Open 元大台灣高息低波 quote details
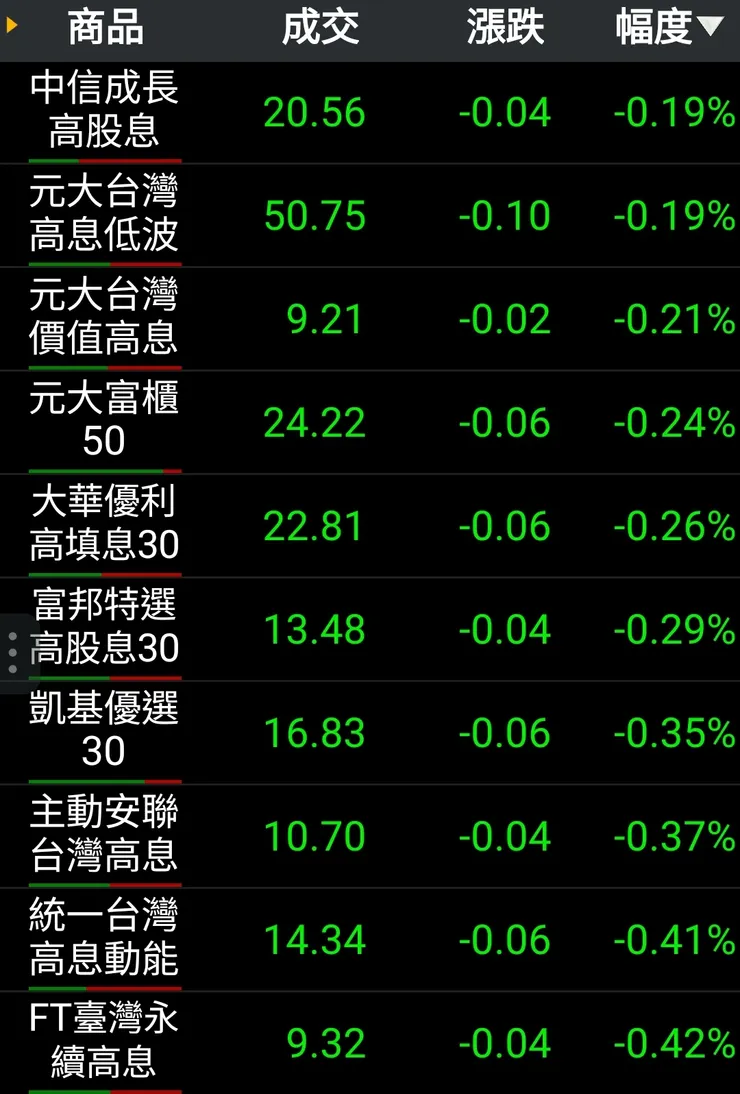The image size is (740, 1094). 104,215
